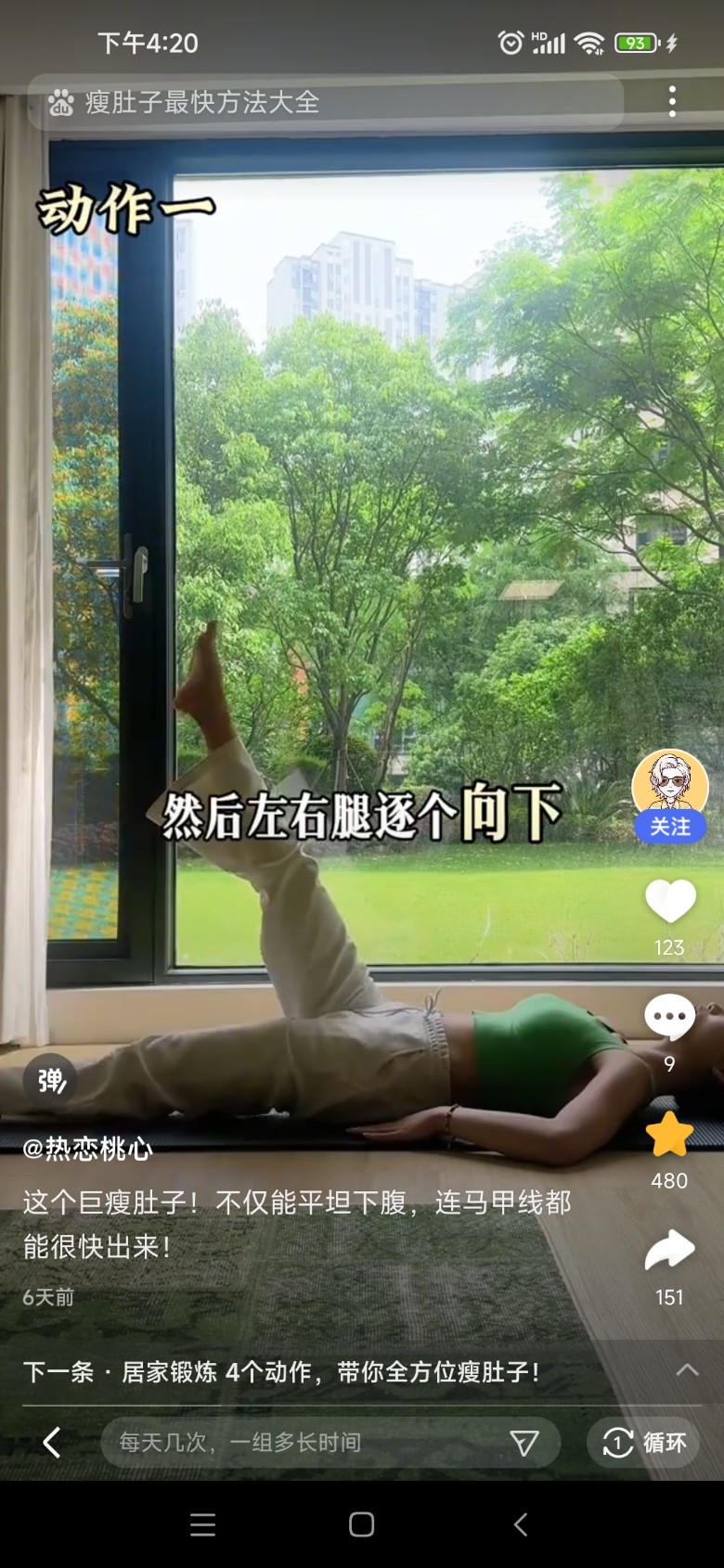This screenshot has width=724, height=1568.
Task: Open the three-dot overflow menu
Action: (x=672, y=102)
